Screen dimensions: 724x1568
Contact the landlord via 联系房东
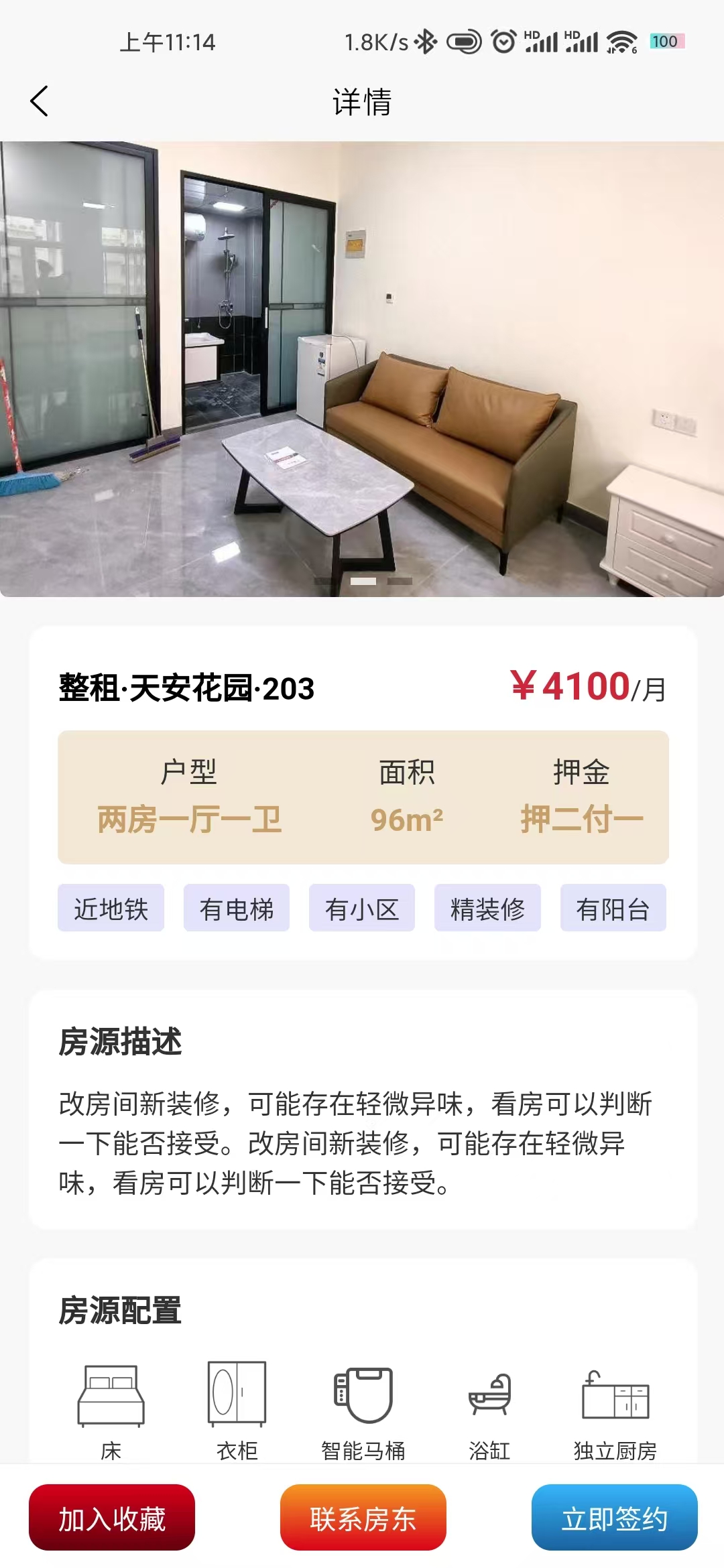click(363, 1518)
